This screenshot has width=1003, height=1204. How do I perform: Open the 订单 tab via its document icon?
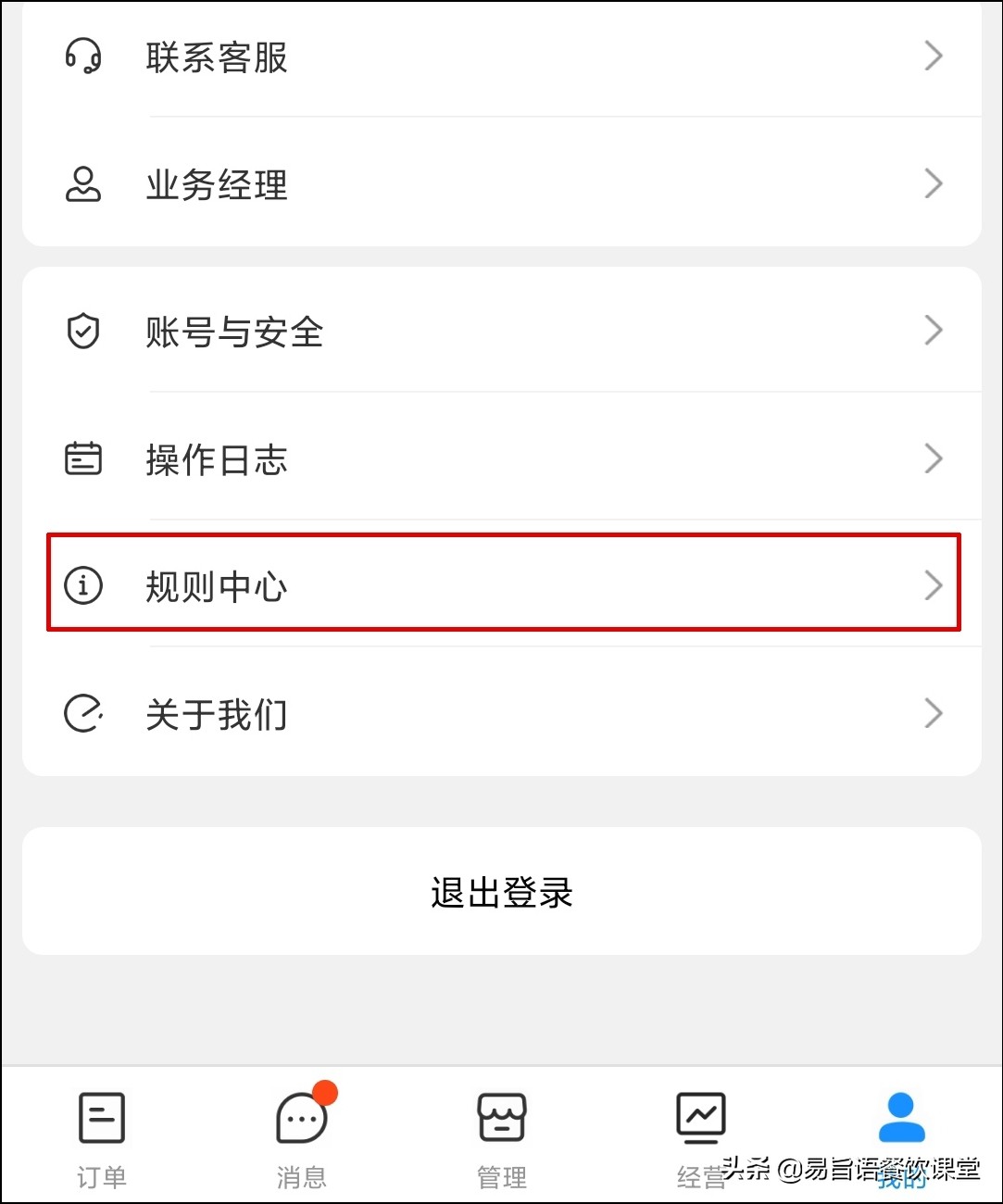[100, 1116]
